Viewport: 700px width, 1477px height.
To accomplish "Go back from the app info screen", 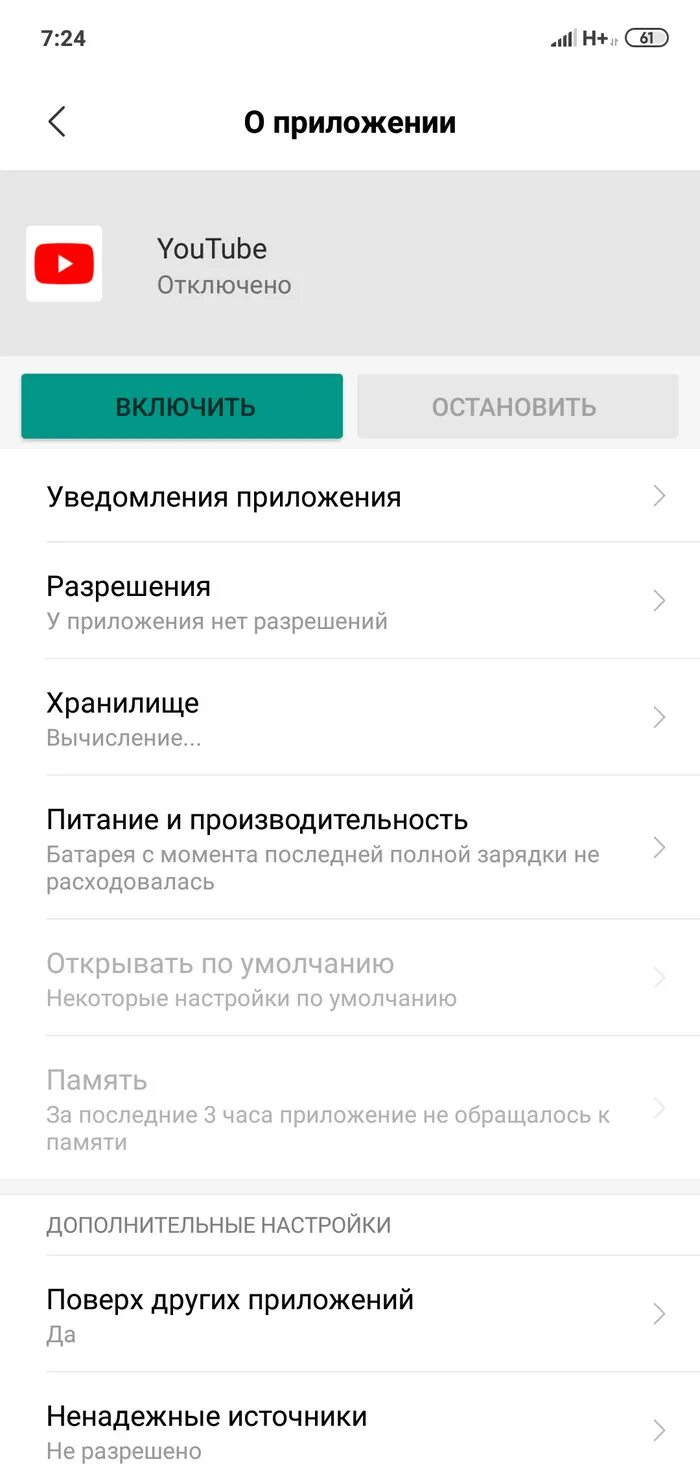I will [57, 122].
